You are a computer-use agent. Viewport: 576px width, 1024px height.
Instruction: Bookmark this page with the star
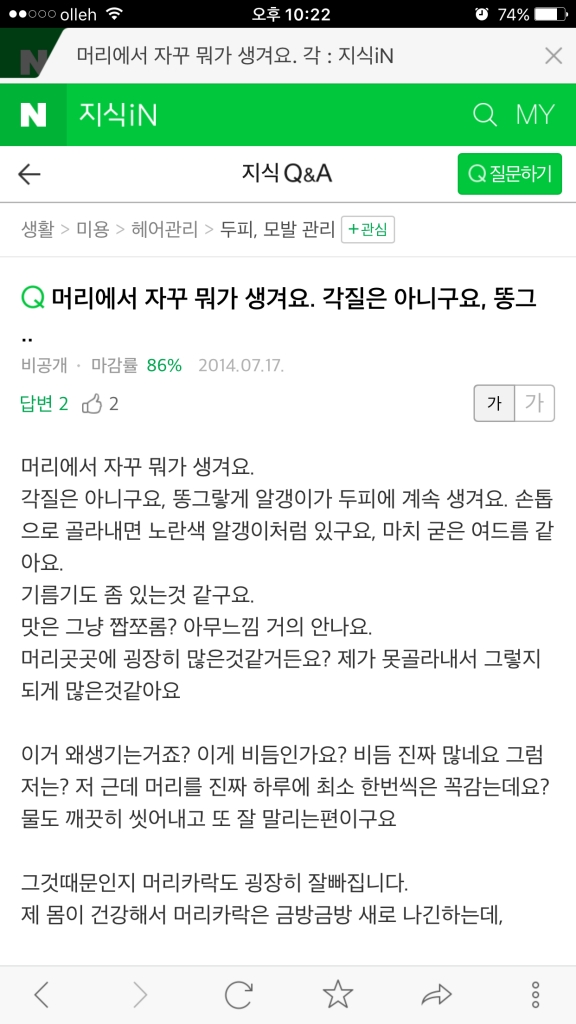pyautogui.click(x=338, y=994)
